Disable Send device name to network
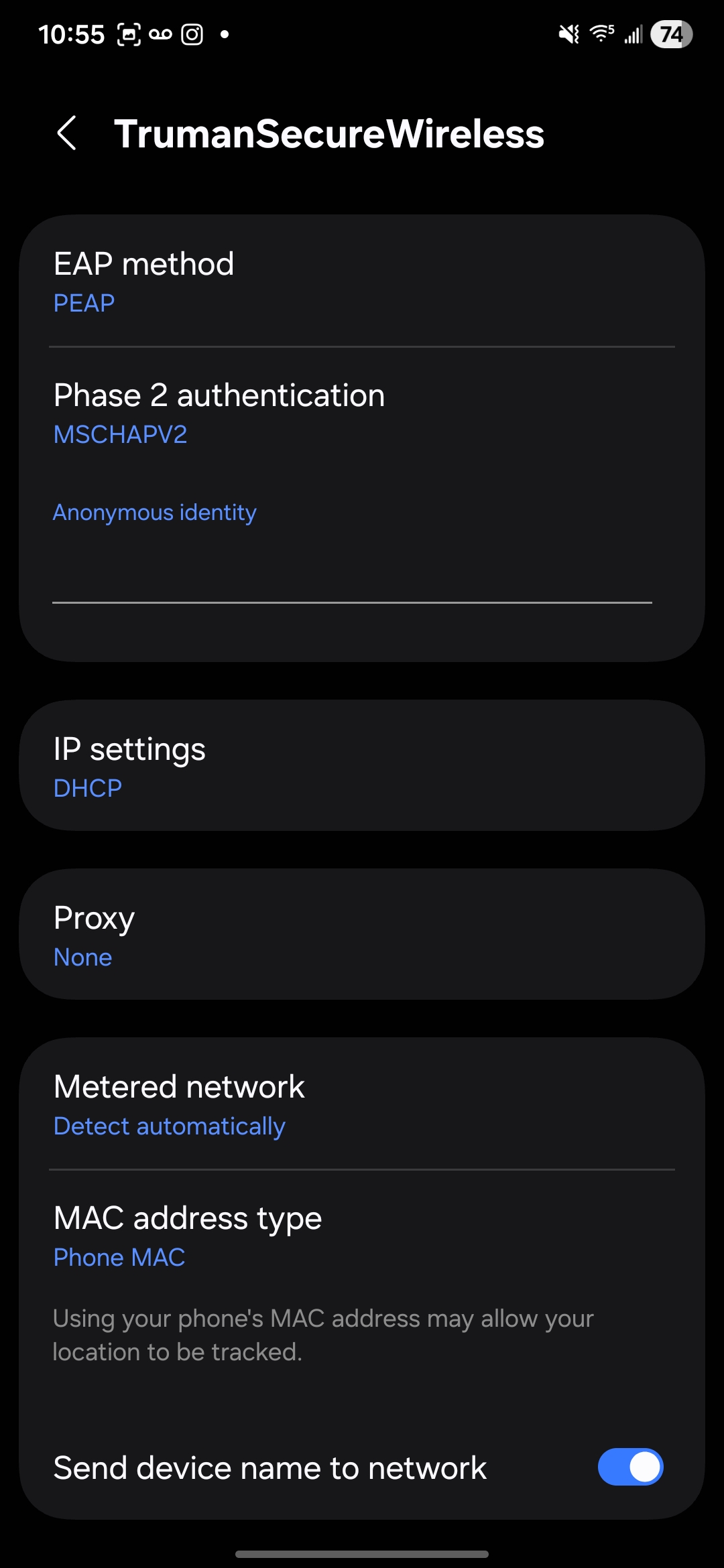This screenshot has height=1568, width=724. 629,1467
